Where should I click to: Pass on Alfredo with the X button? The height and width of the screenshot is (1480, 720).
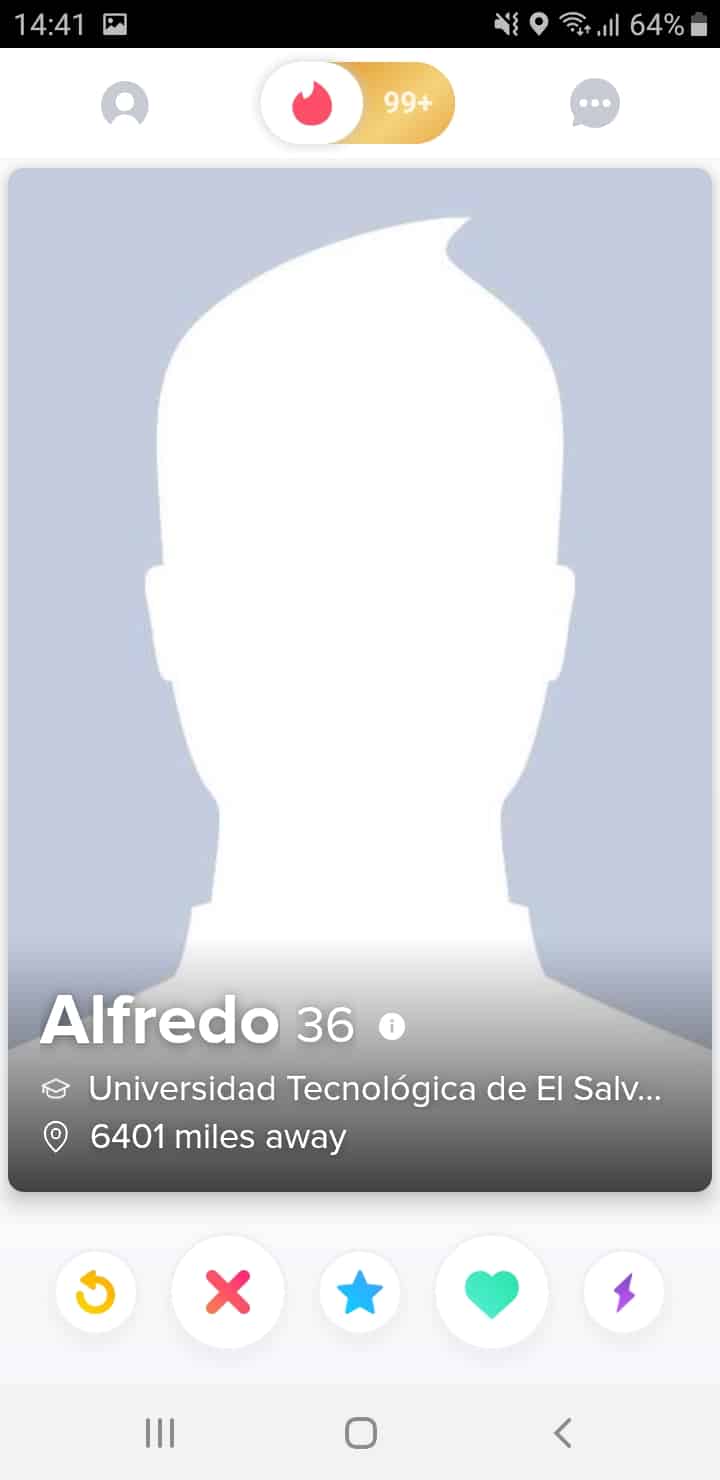tap(228, 1293)
